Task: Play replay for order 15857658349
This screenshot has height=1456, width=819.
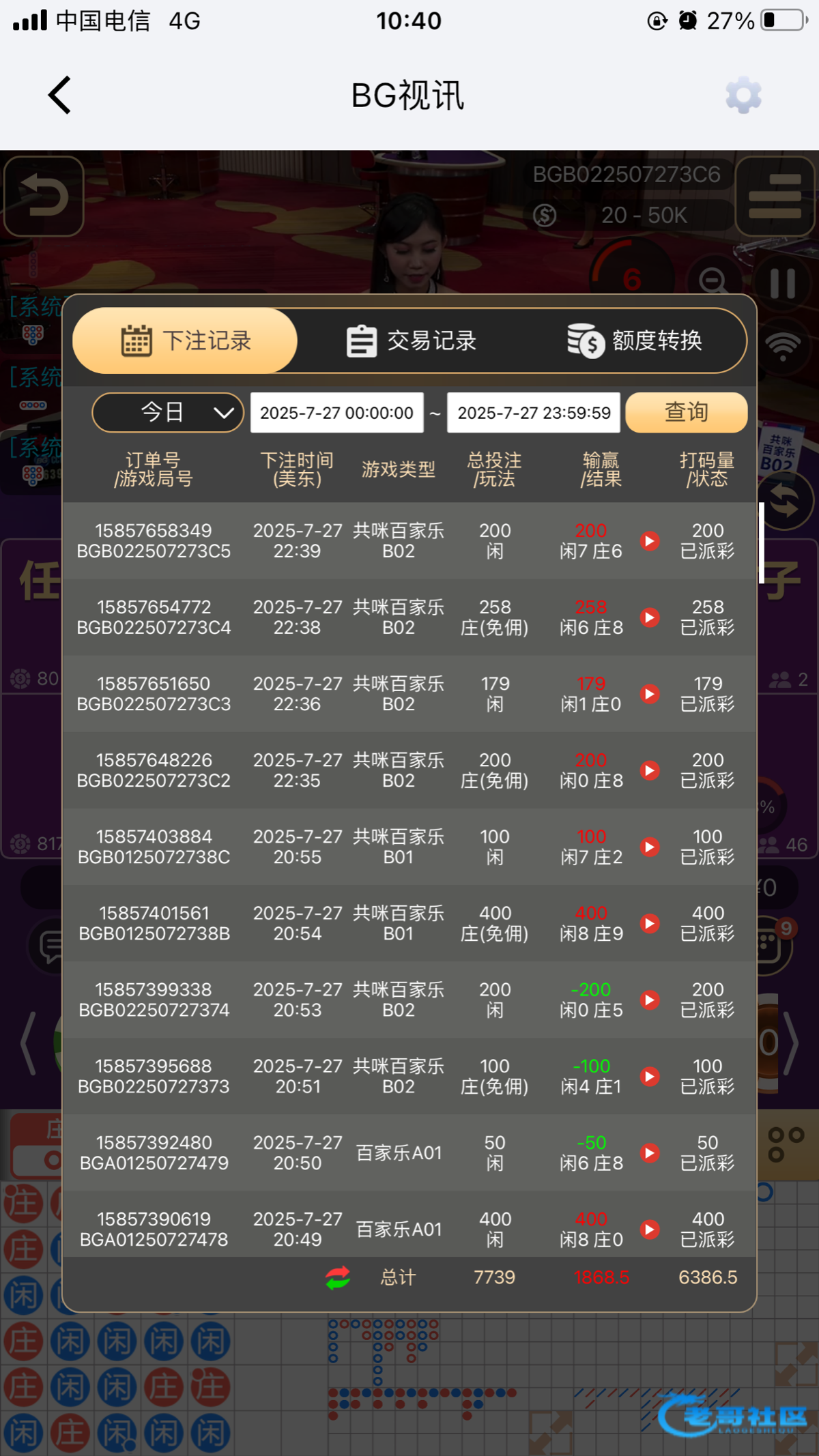Action: tap(650, 541)
